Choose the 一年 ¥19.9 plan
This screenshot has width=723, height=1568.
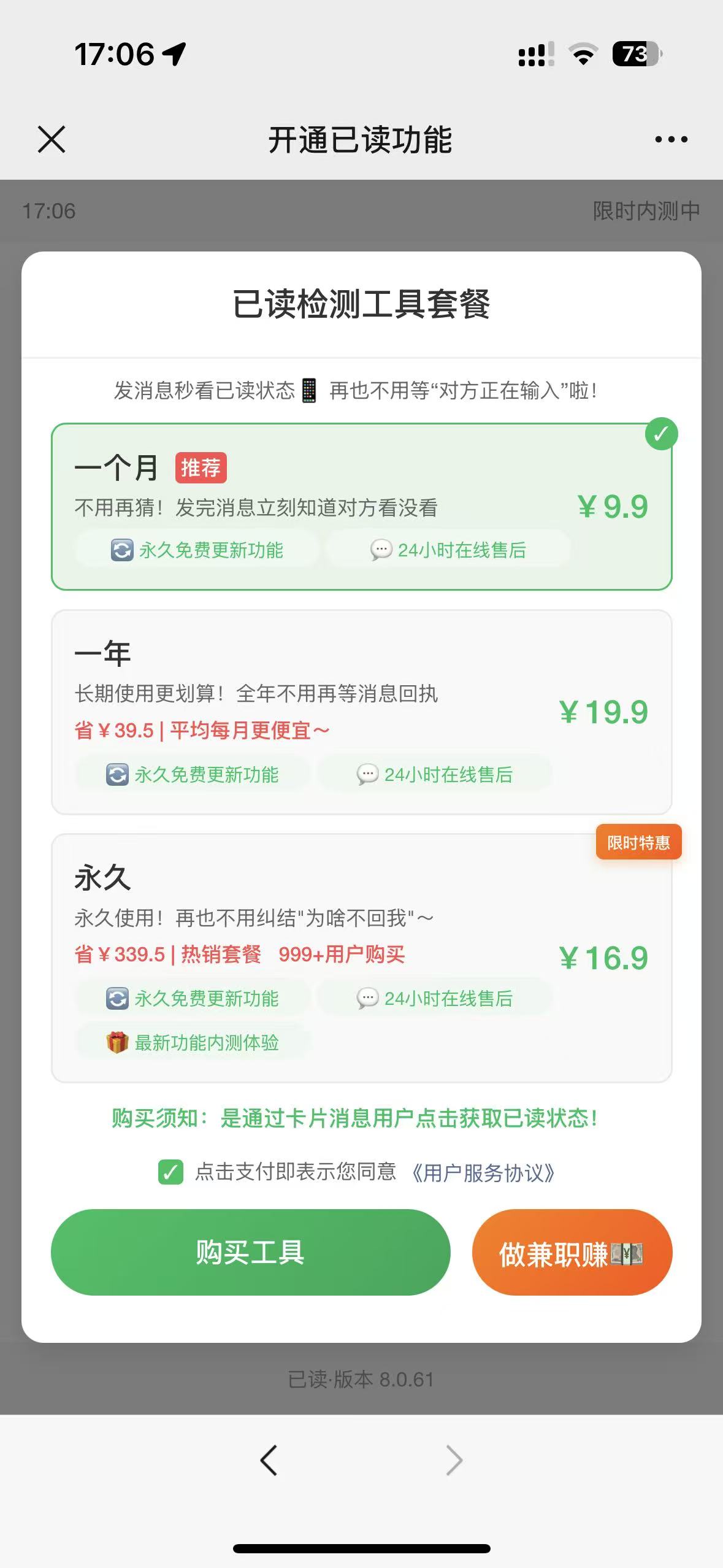point(361,712)
